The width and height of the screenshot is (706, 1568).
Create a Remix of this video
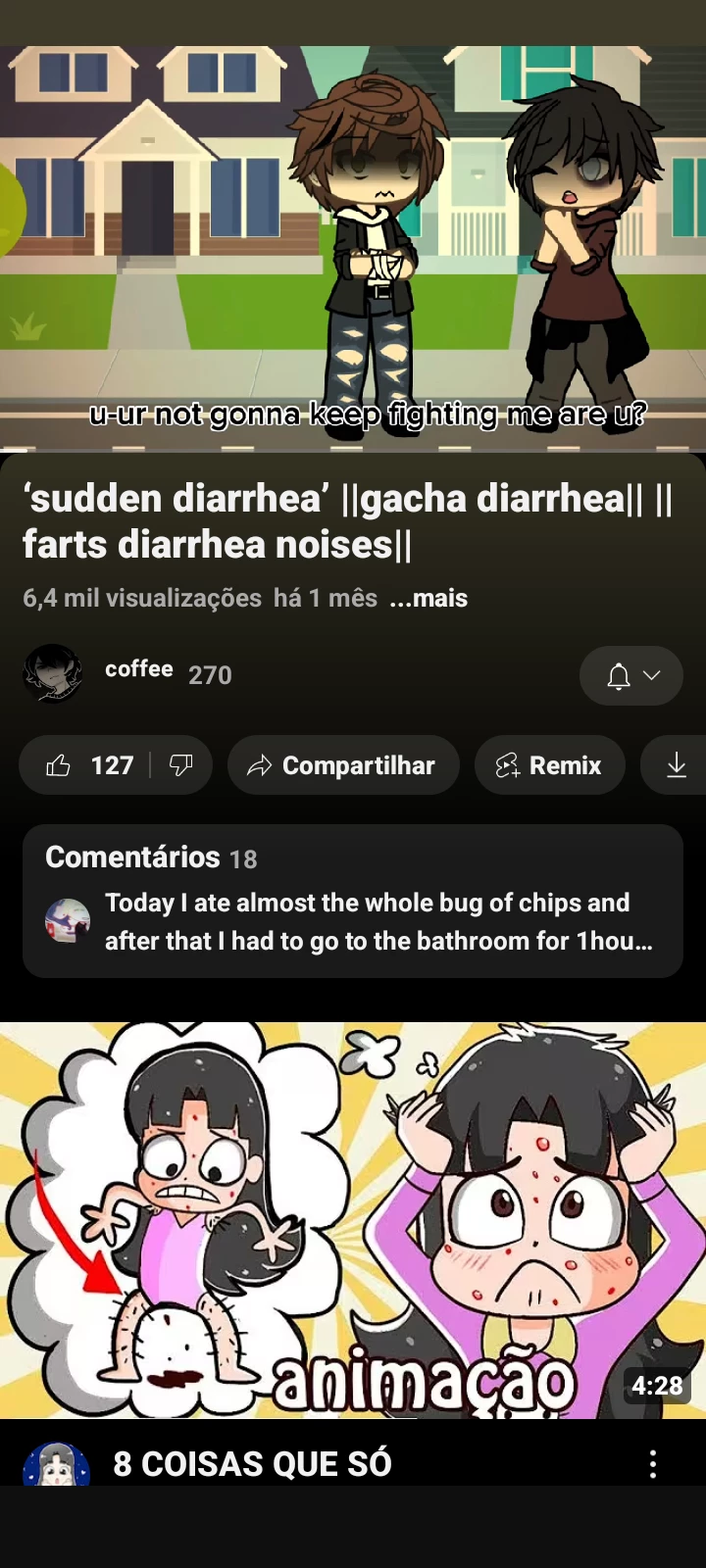coord(549,765)
